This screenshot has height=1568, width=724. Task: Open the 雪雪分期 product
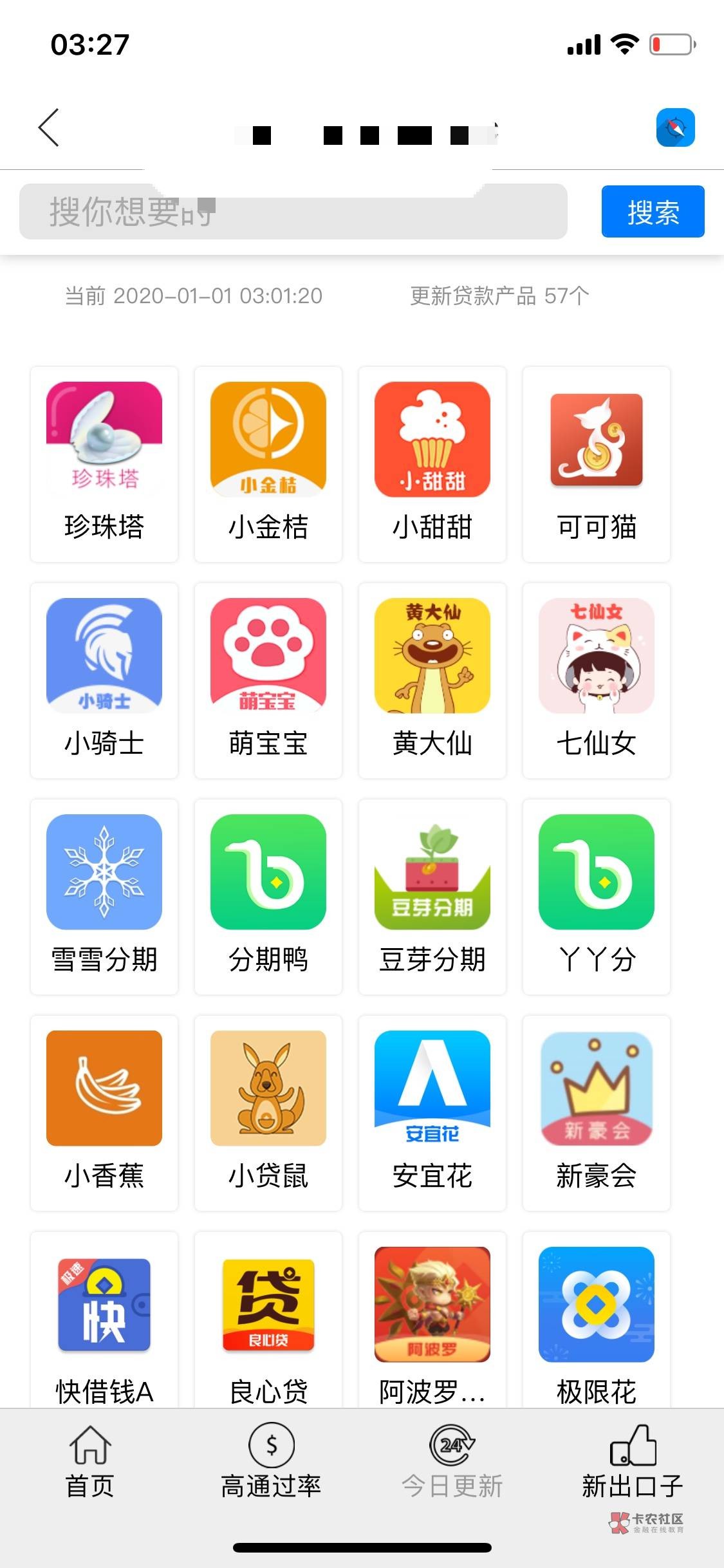[x=104, y=897]
